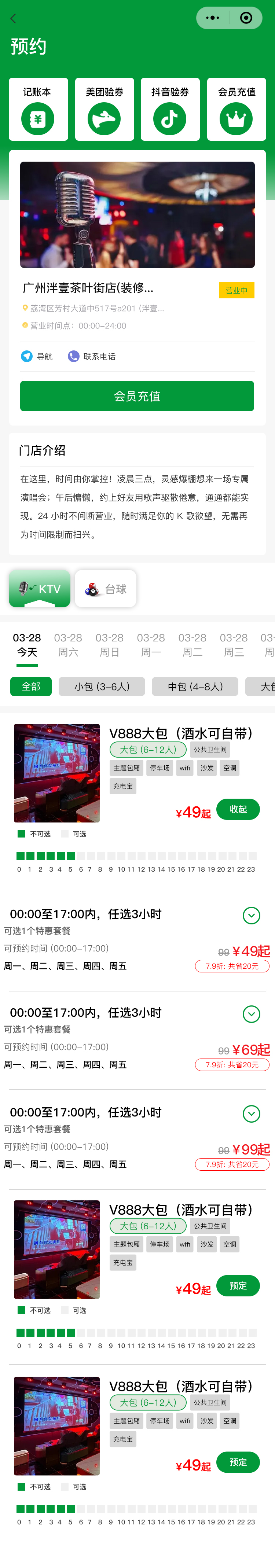Filter rooms by 中包 (4-8人)
Screen dimensions: 275x1568
(195, 687)
